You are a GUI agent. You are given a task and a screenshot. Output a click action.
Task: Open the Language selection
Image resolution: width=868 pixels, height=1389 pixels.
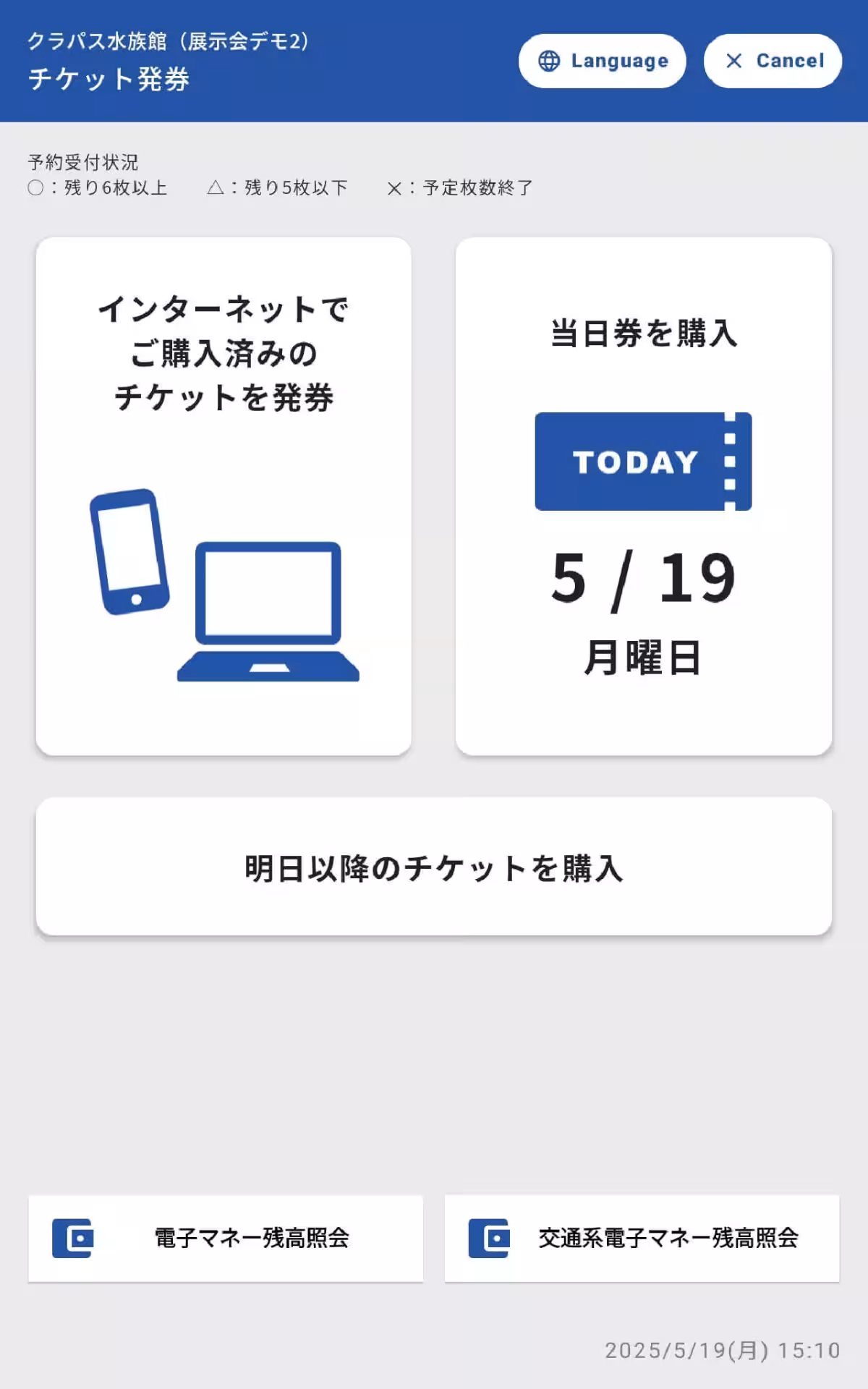click(603, 61)
